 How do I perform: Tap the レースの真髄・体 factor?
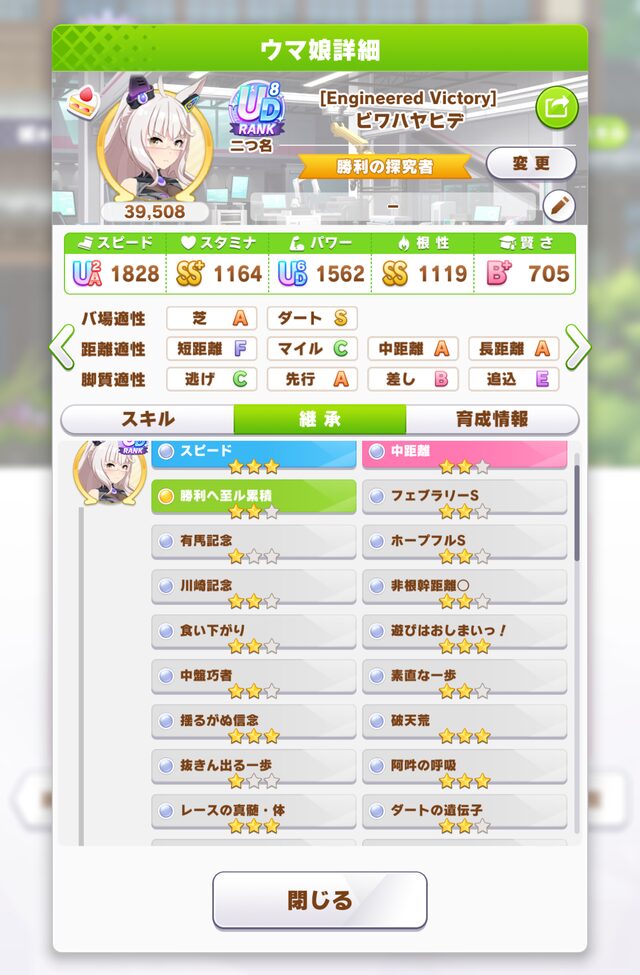click(x=254, y=811)
